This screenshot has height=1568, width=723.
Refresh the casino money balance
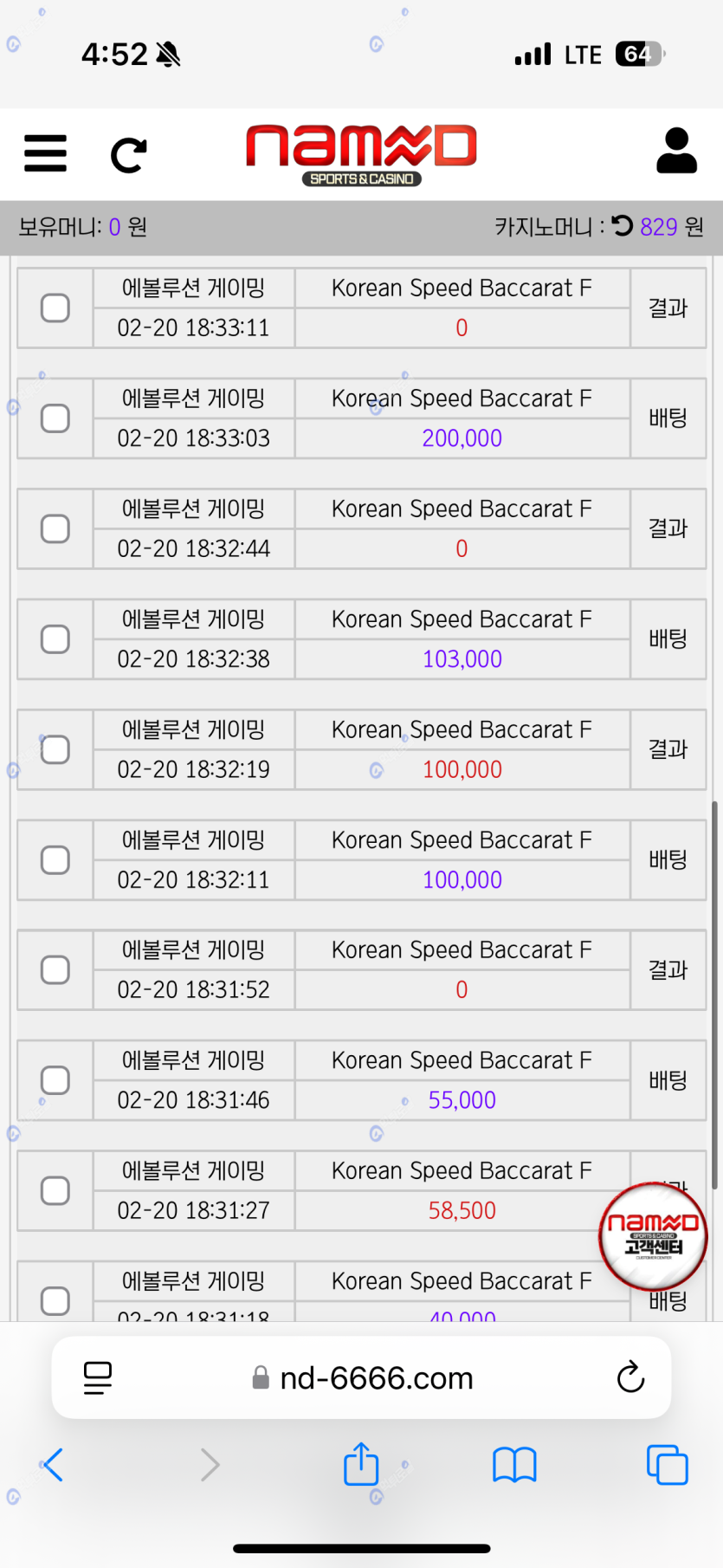pos(623,226)
